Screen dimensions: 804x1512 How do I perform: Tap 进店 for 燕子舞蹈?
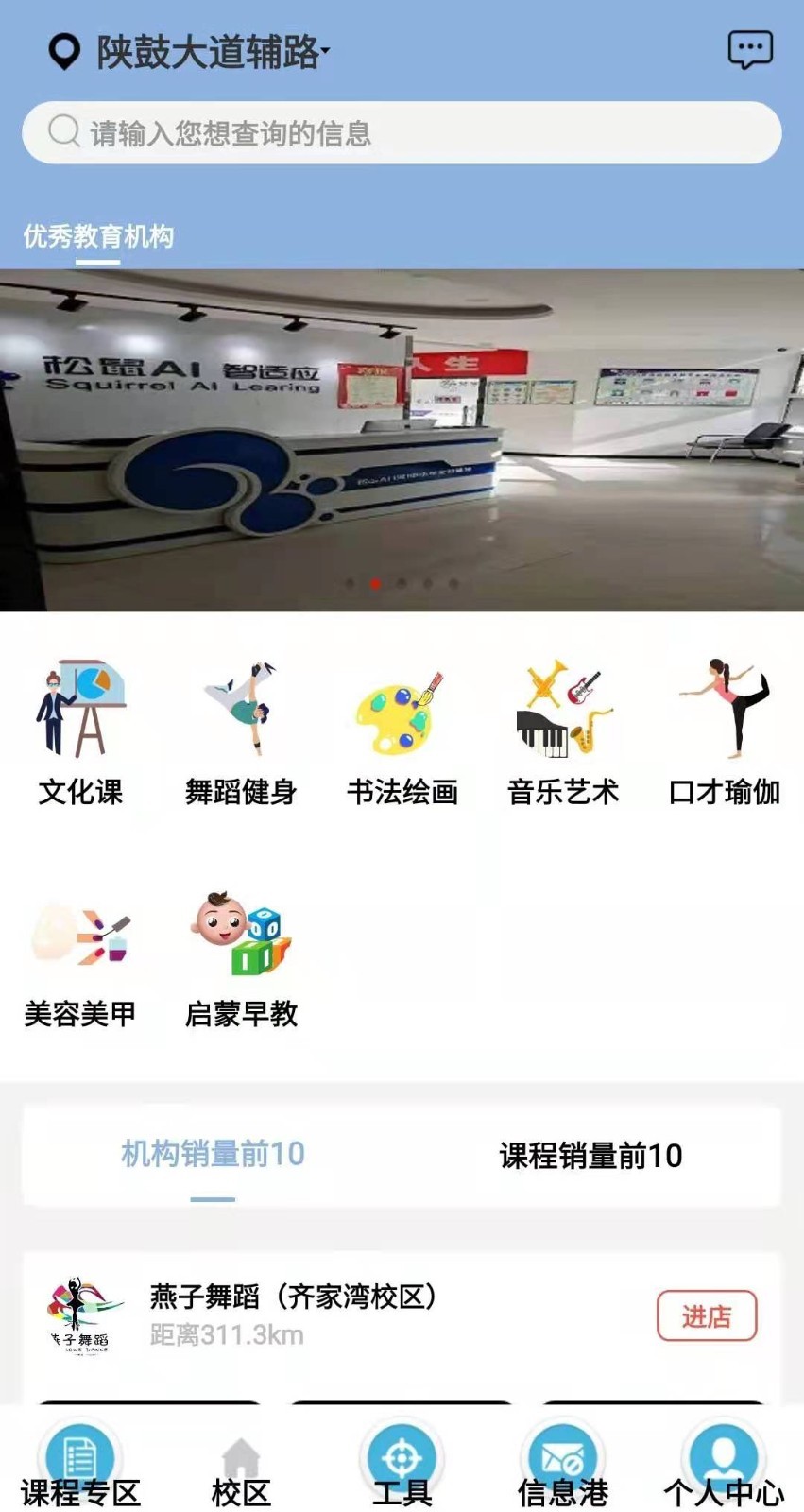(707, 1315)
